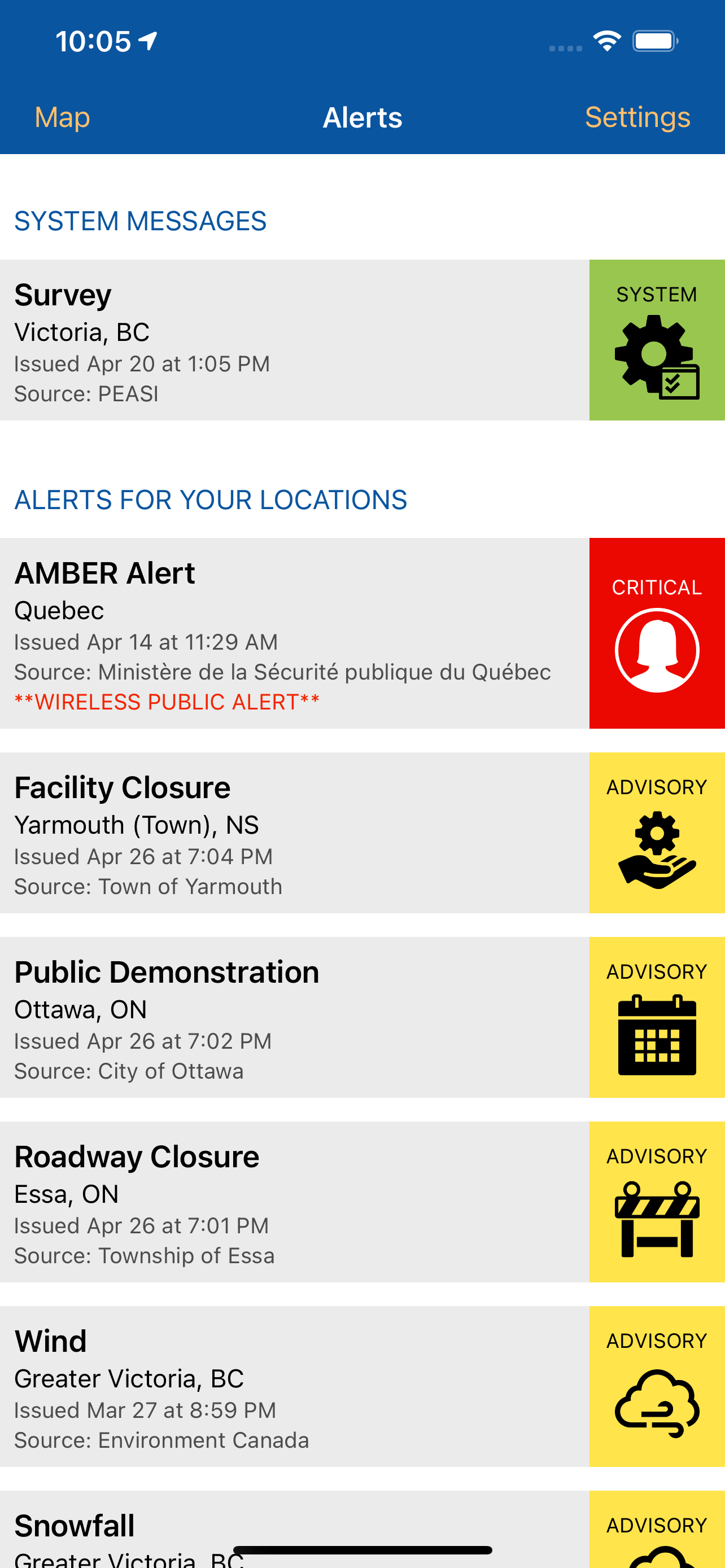
Task: Click the road barricade icon on Roadway Closure
Action: point(656,1217)
